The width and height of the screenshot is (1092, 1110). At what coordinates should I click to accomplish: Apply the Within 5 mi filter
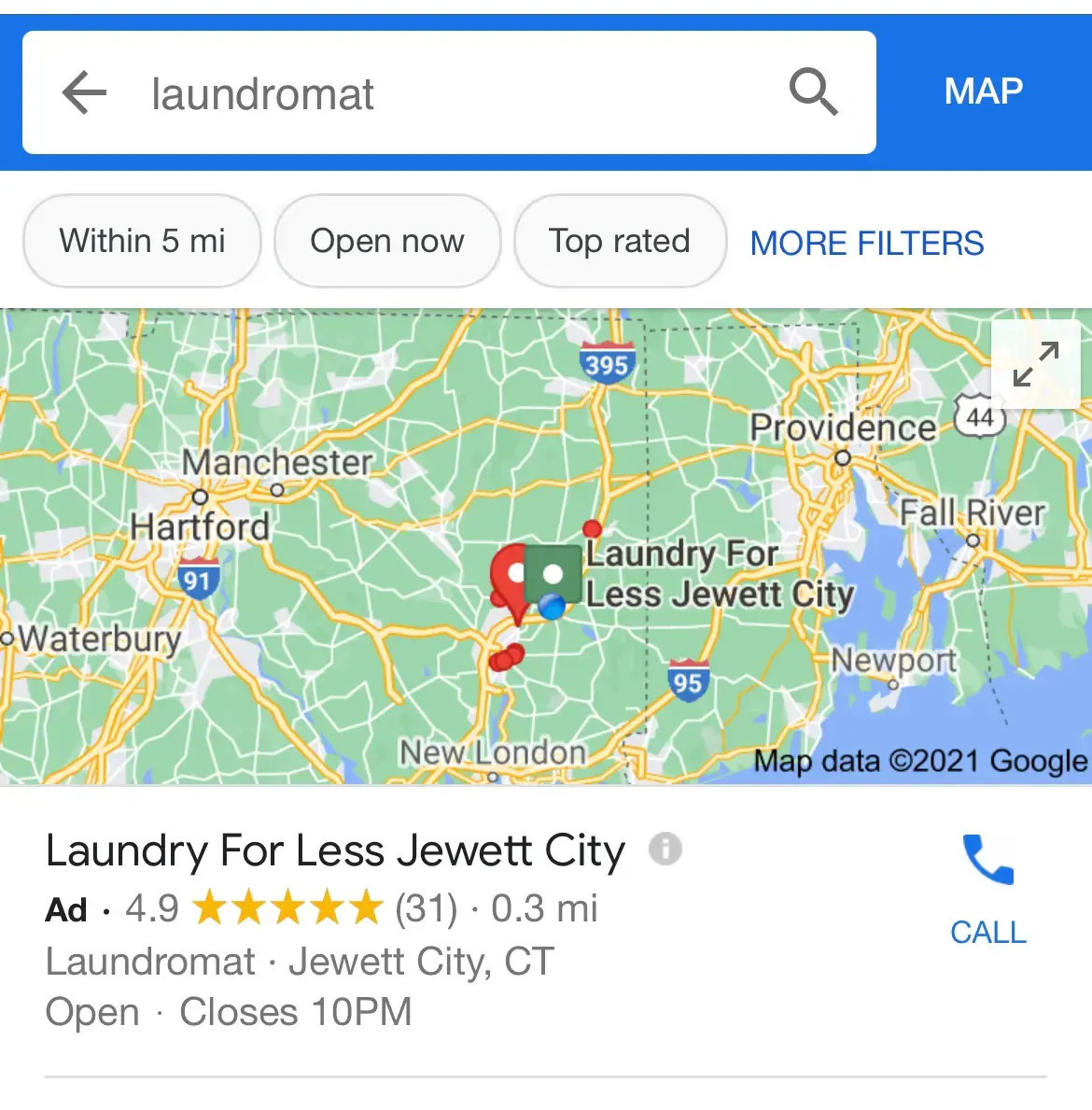point(142,241)
